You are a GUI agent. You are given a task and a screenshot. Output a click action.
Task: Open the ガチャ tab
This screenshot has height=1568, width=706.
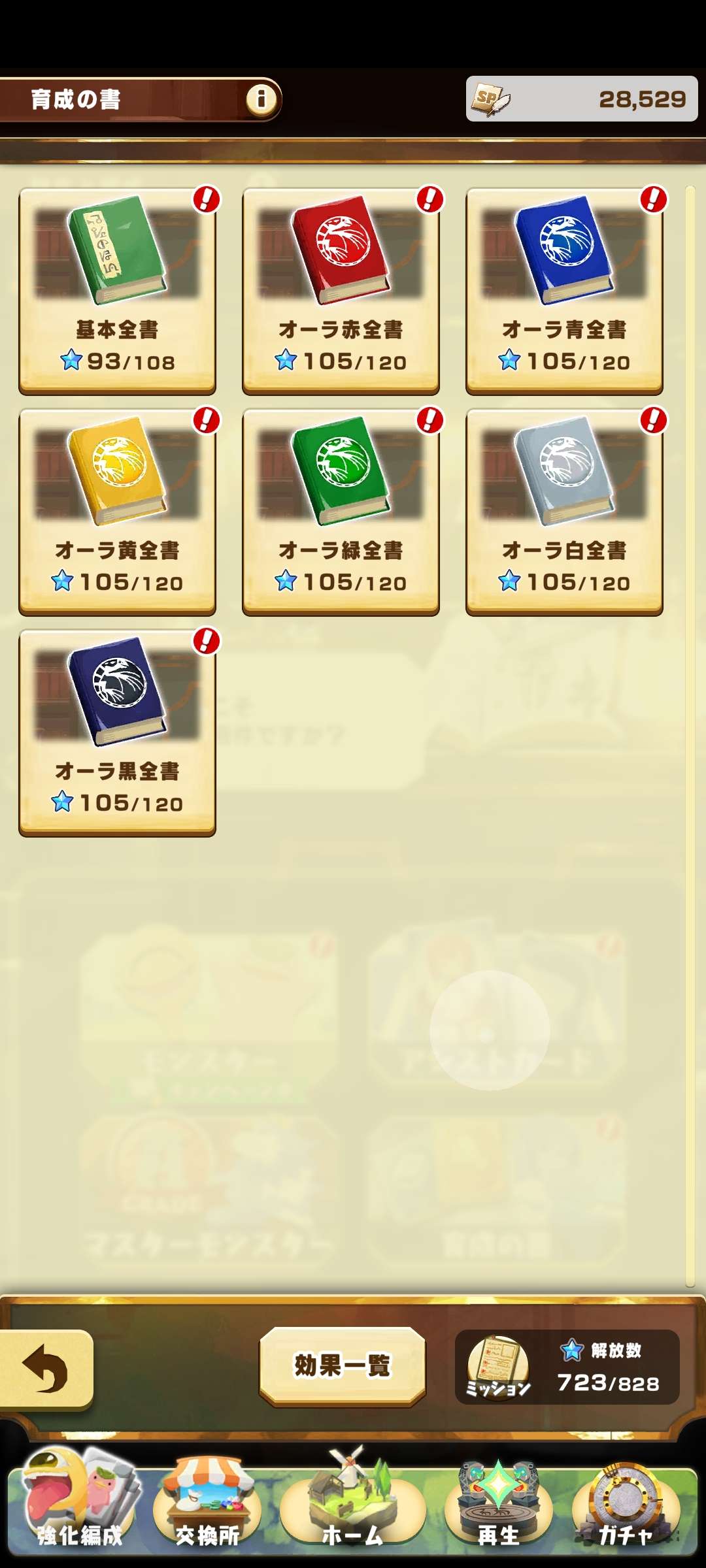625,1509
